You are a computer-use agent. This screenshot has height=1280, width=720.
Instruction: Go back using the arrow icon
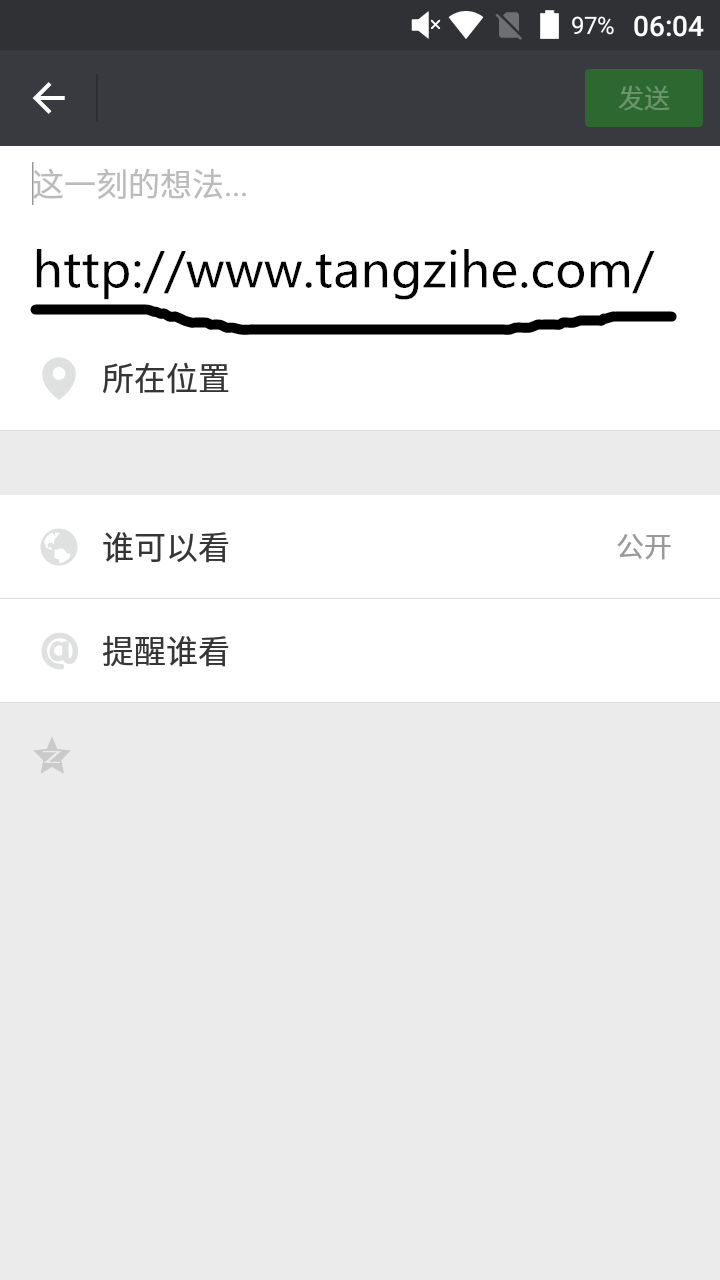click(x=48, y=98)
